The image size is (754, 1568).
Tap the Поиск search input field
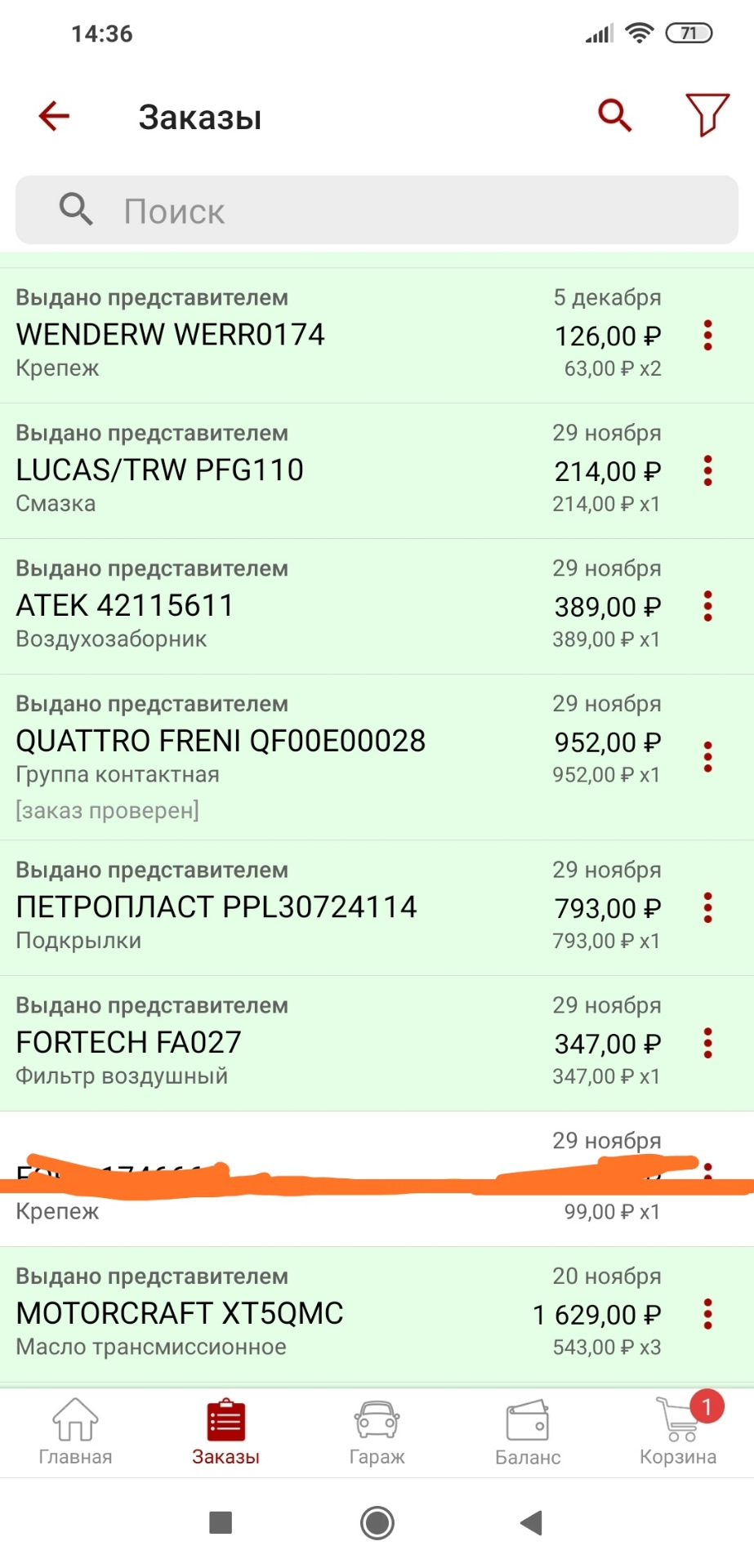click(327, 209)
